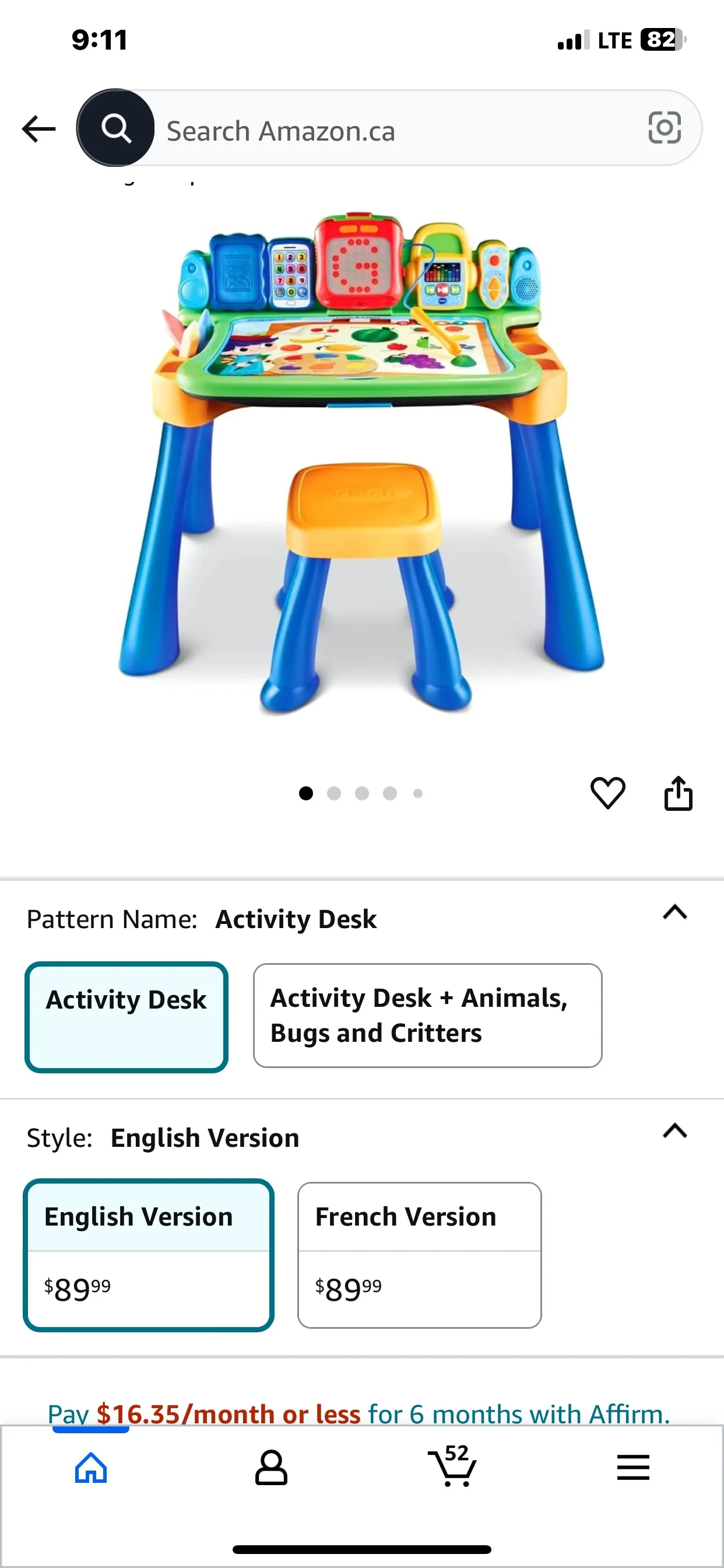Select the second carousel page dot
The image size is (724, 1568).
pyautogui.click(x=334, y=793)
